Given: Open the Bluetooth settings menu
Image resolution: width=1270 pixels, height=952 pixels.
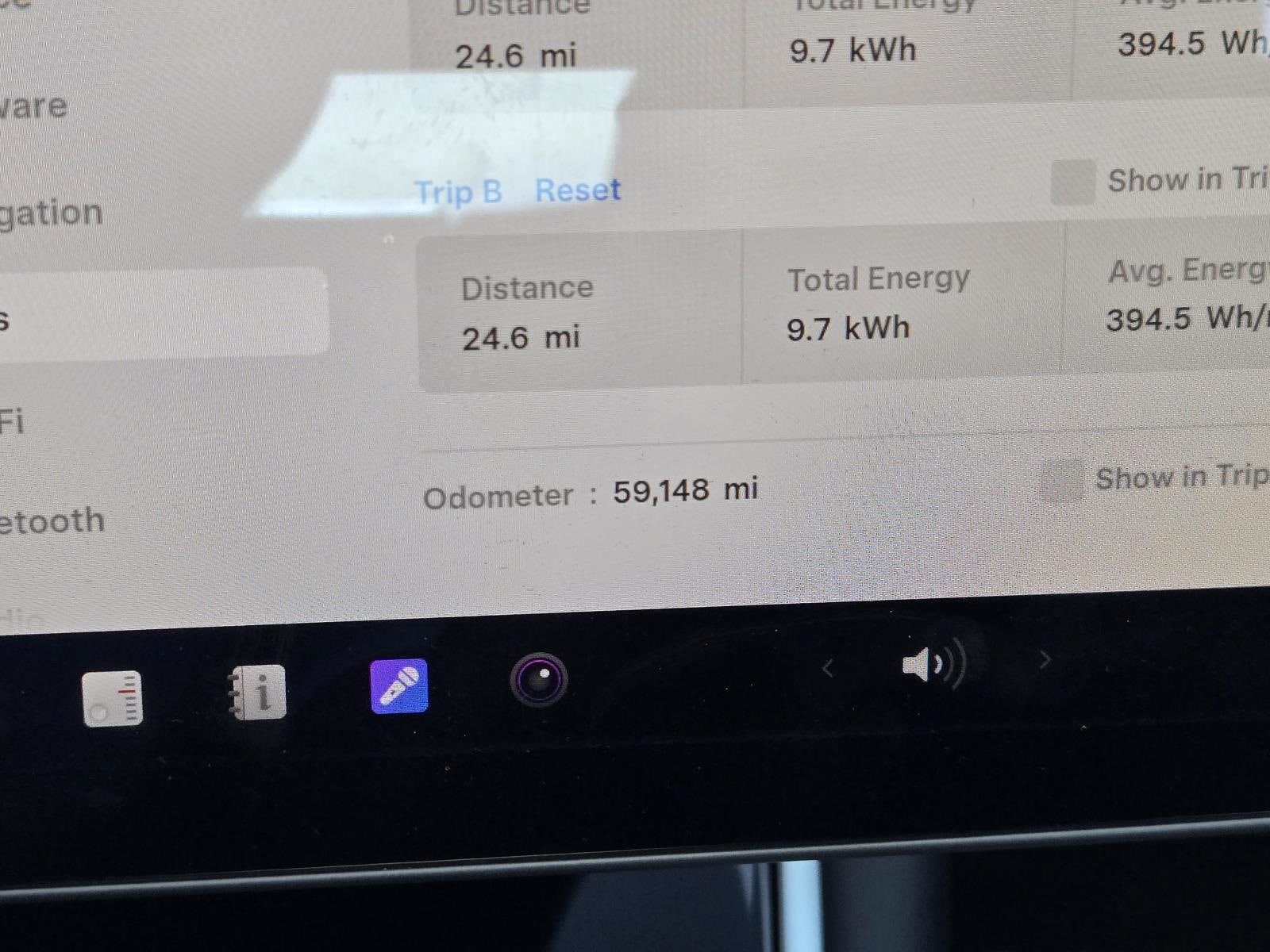Looking at the screenshot, I should pyautogui.click(x=52, y=521).
